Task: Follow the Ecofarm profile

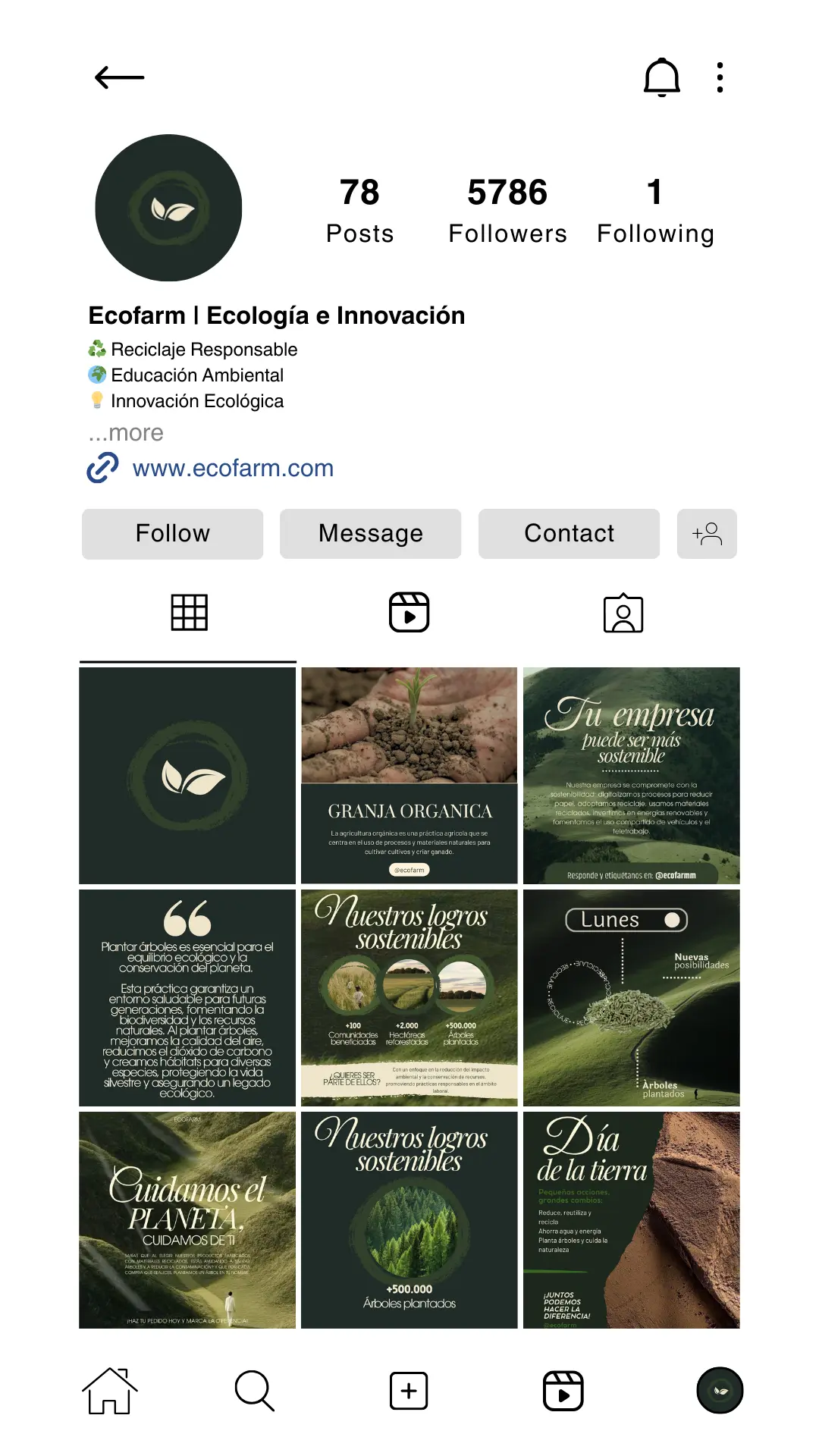Action: (x=172, y=534)
